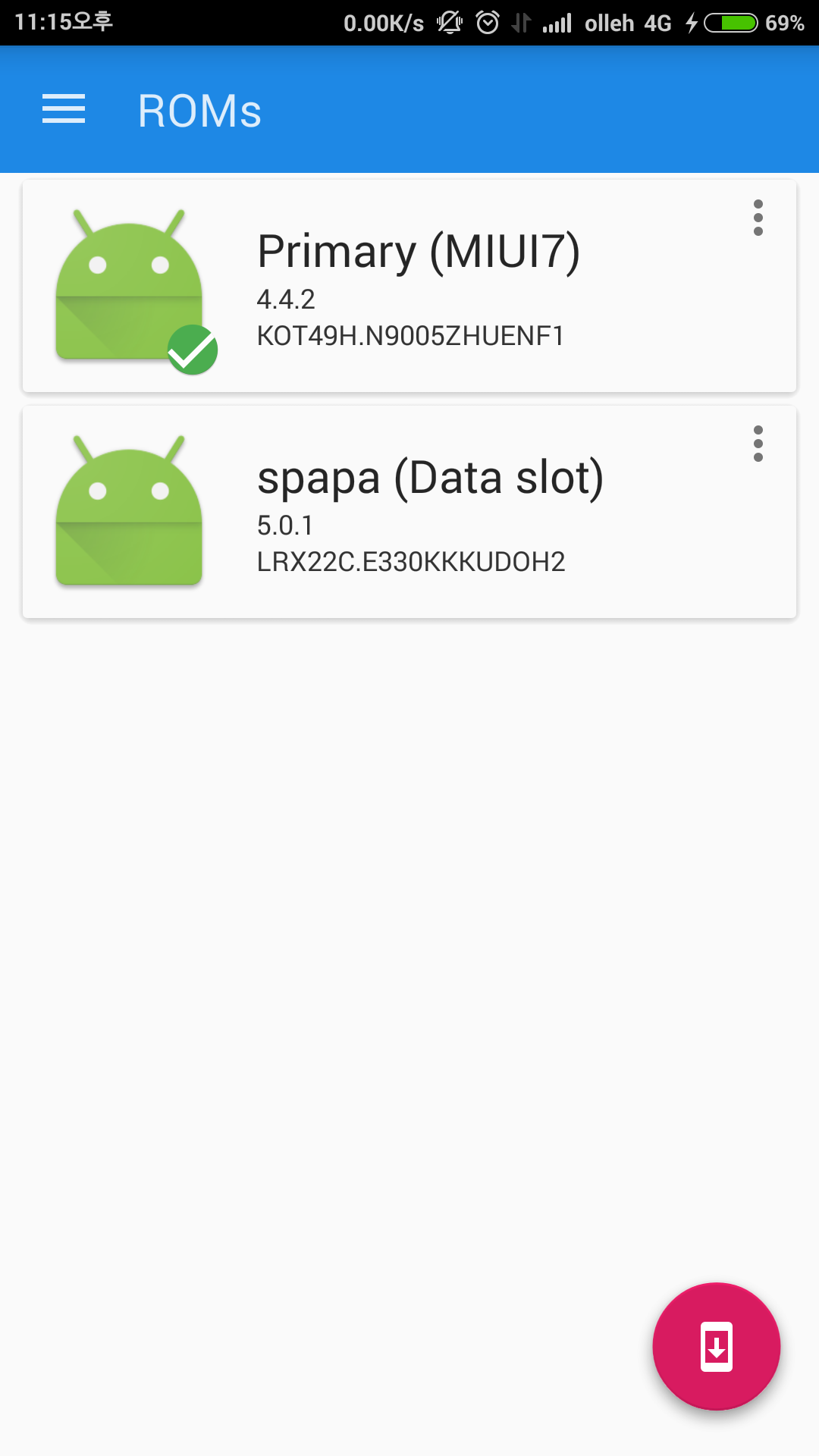Open the navigation drawer menu

coord(64,109)
